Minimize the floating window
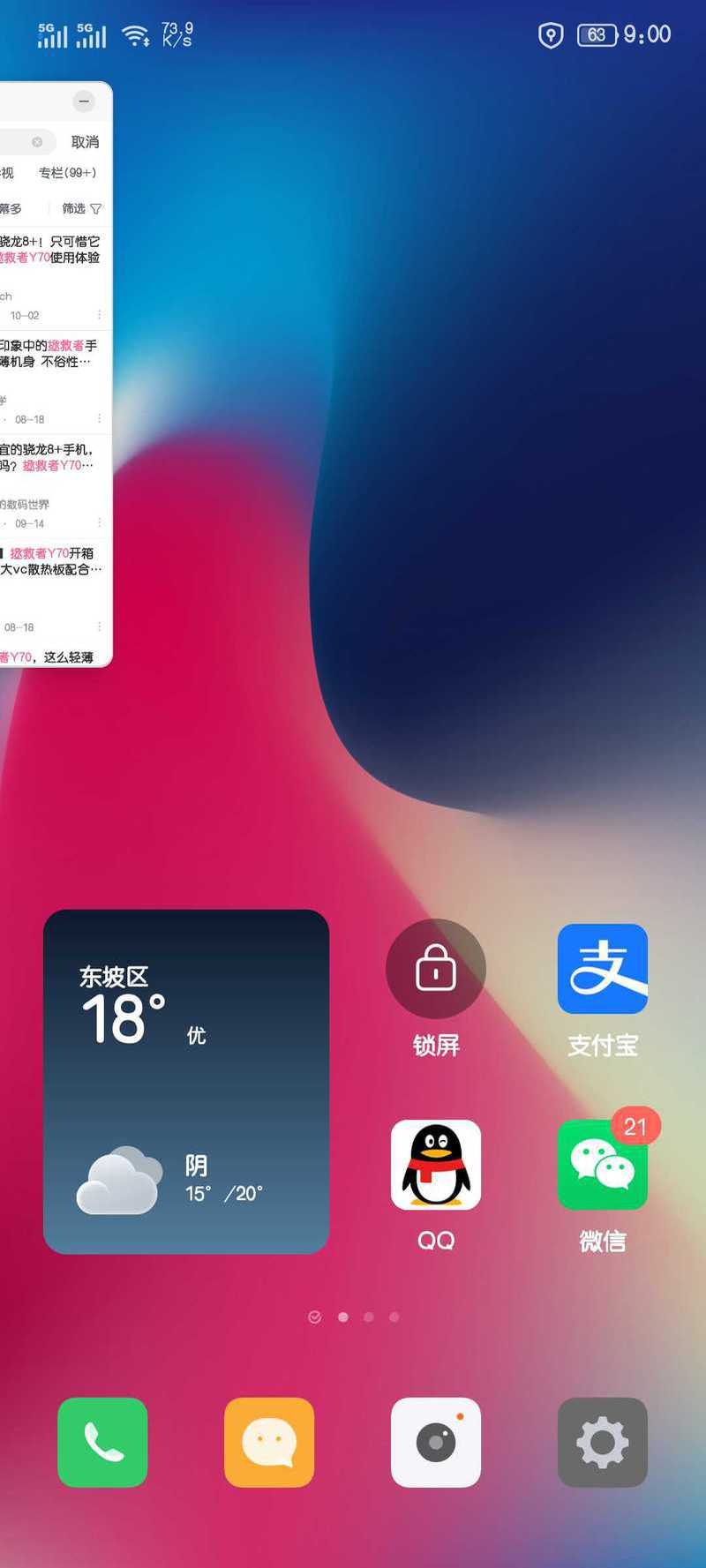Viewport: 706px width, 1568px height. 84,101
